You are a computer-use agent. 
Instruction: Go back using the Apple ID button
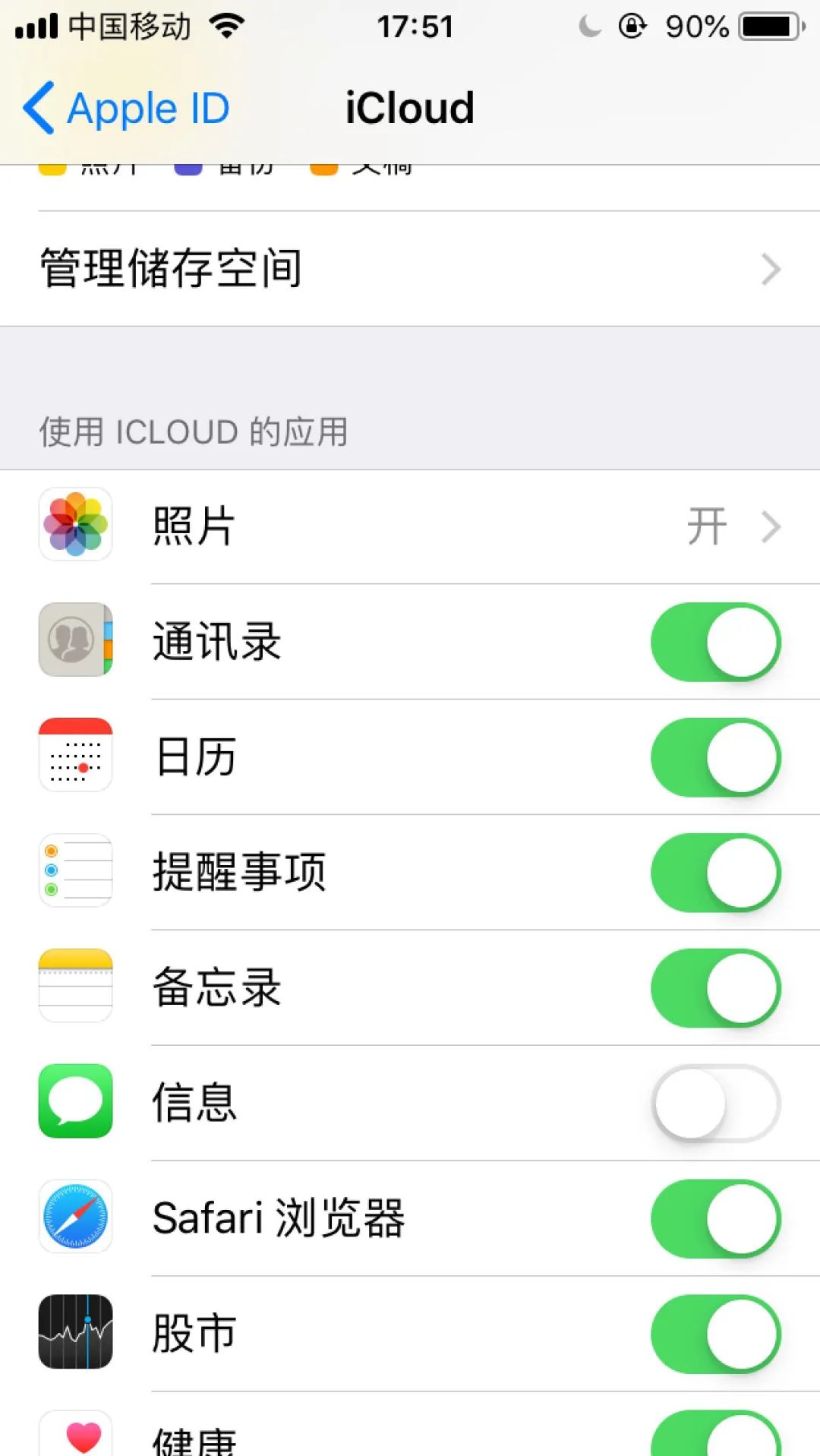[126, 107]
